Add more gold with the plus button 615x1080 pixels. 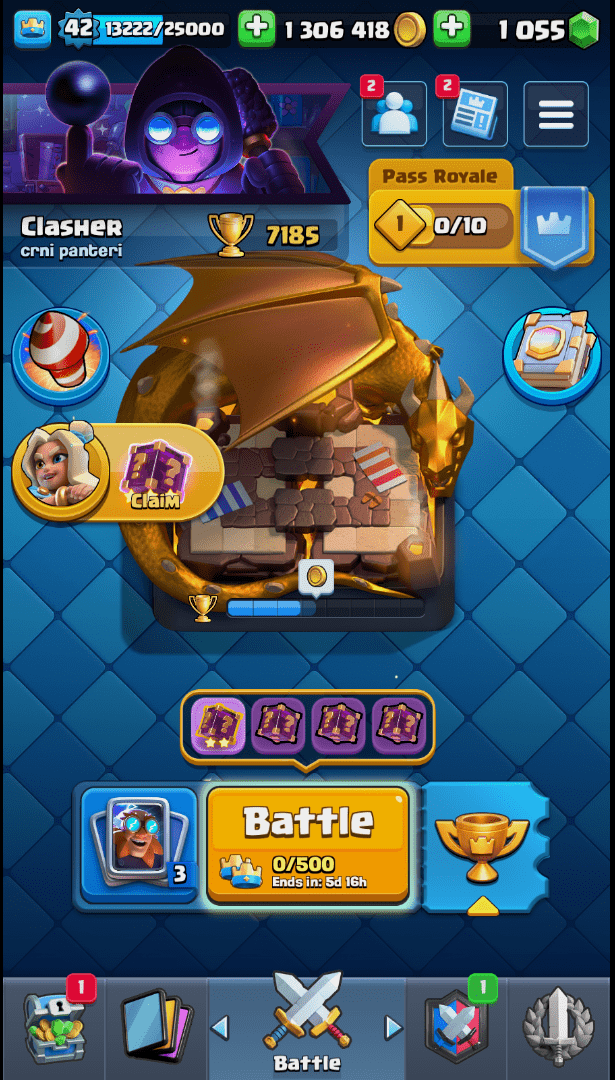(x=256, y=29)
